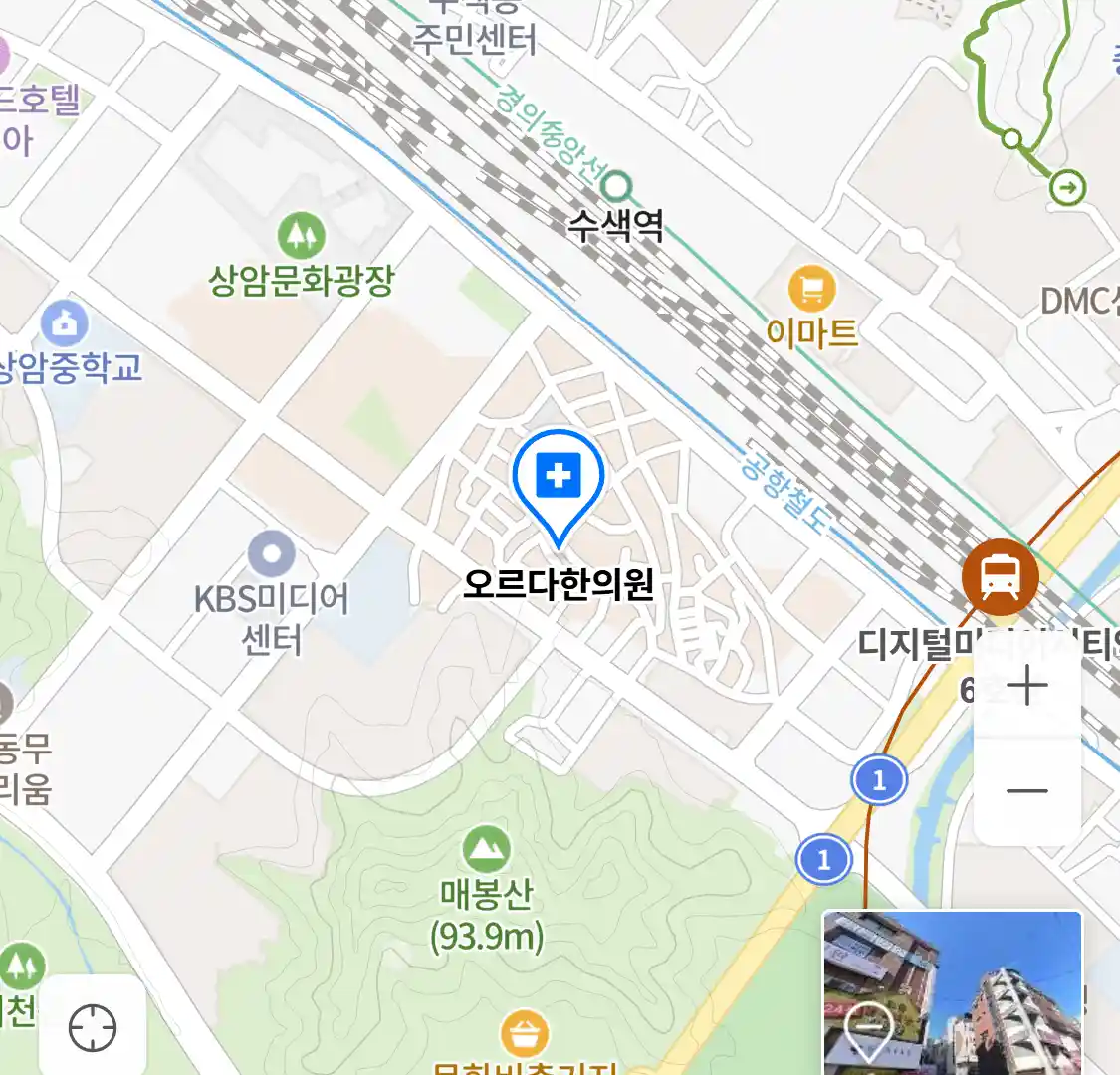Zoom out of the map

(x=1026, y=791)
